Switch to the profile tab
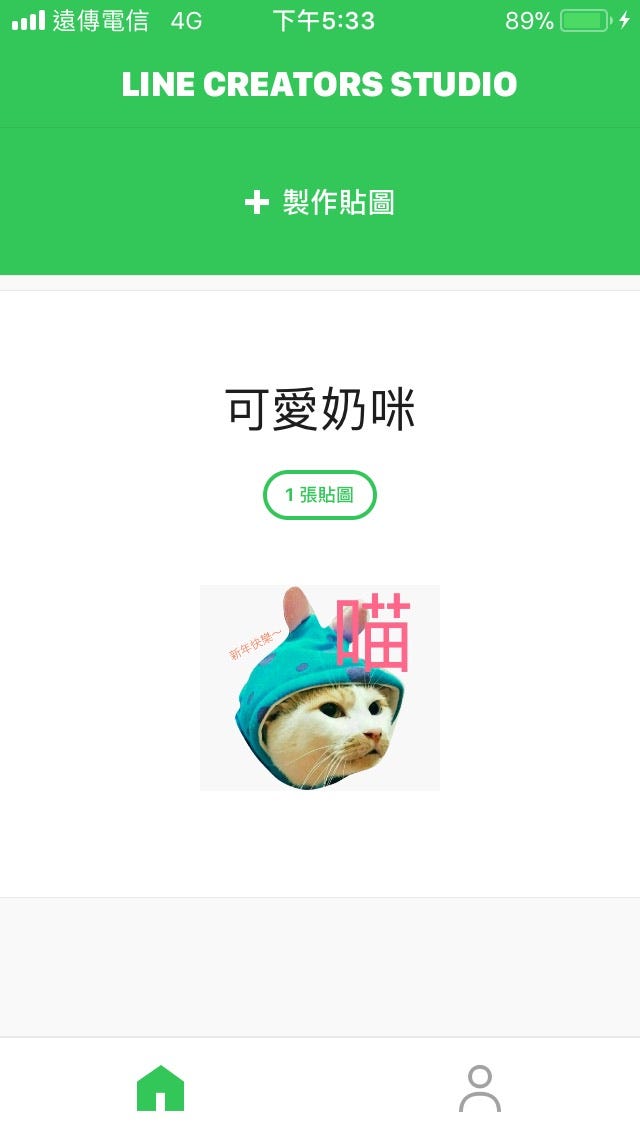 pos(480,1088)
